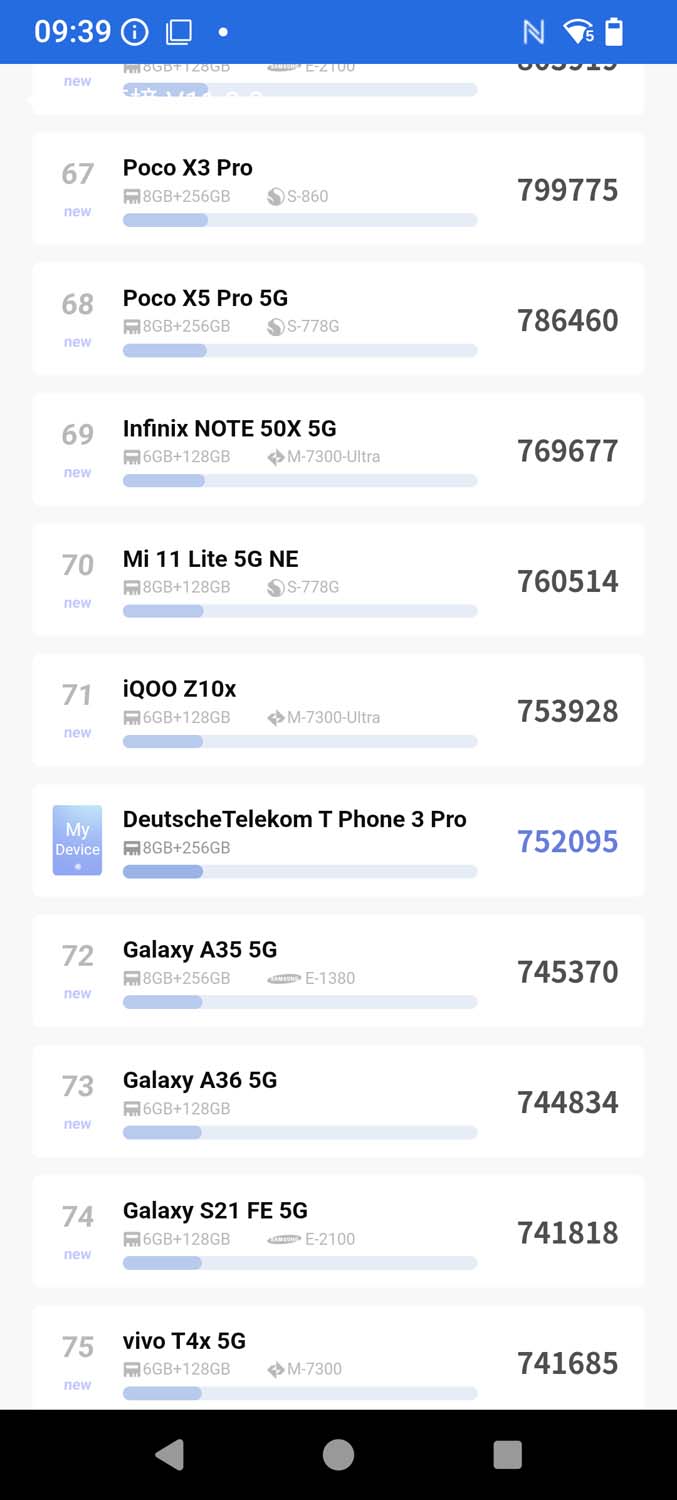677x1500 pixels.
Task: Select the Infinix NOTE 50X 5G row
Action: [x=338, y=450]
